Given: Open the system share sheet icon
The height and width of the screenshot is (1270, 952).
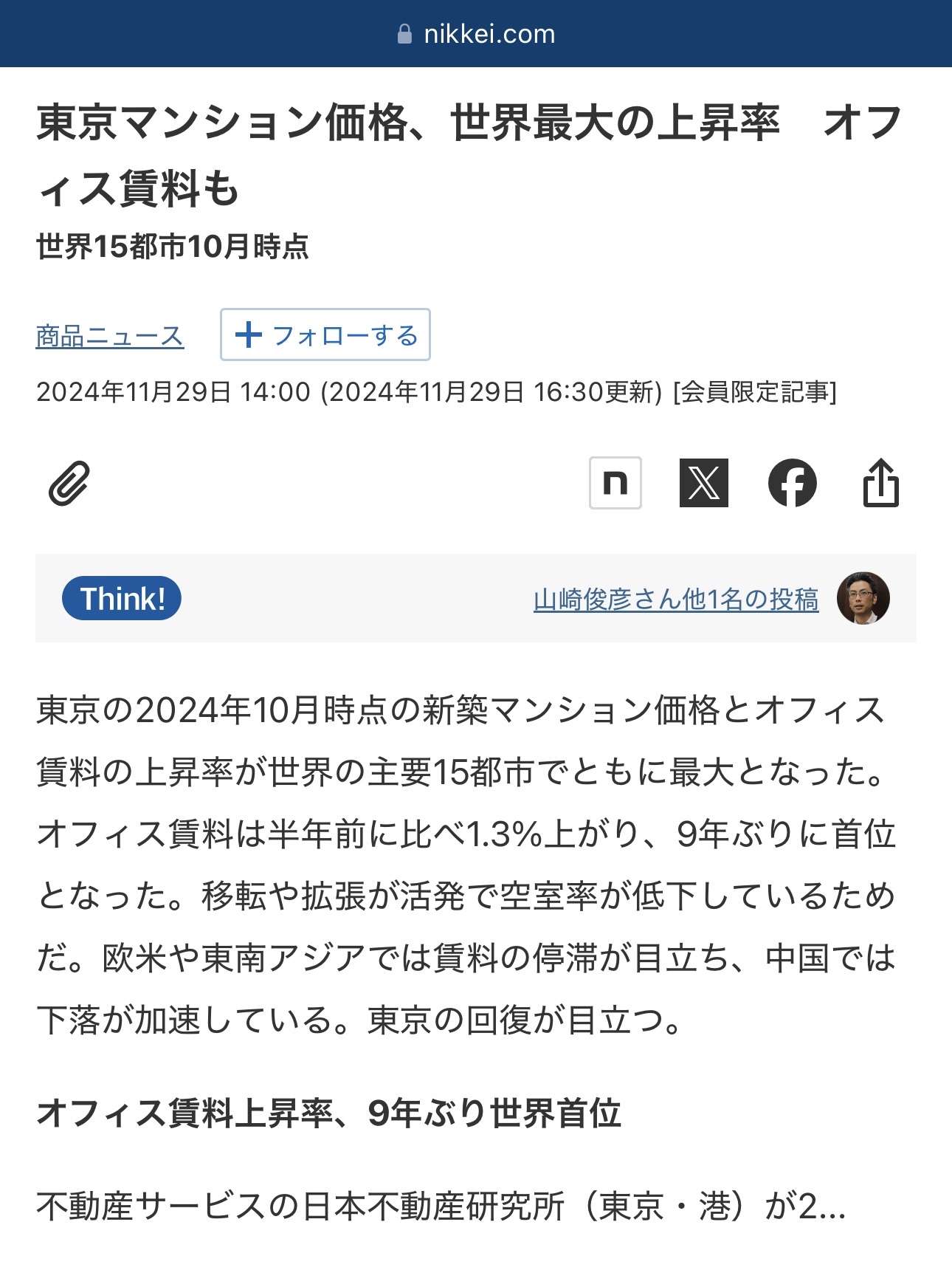Looking at the screenshot, I should click(880, 483).
